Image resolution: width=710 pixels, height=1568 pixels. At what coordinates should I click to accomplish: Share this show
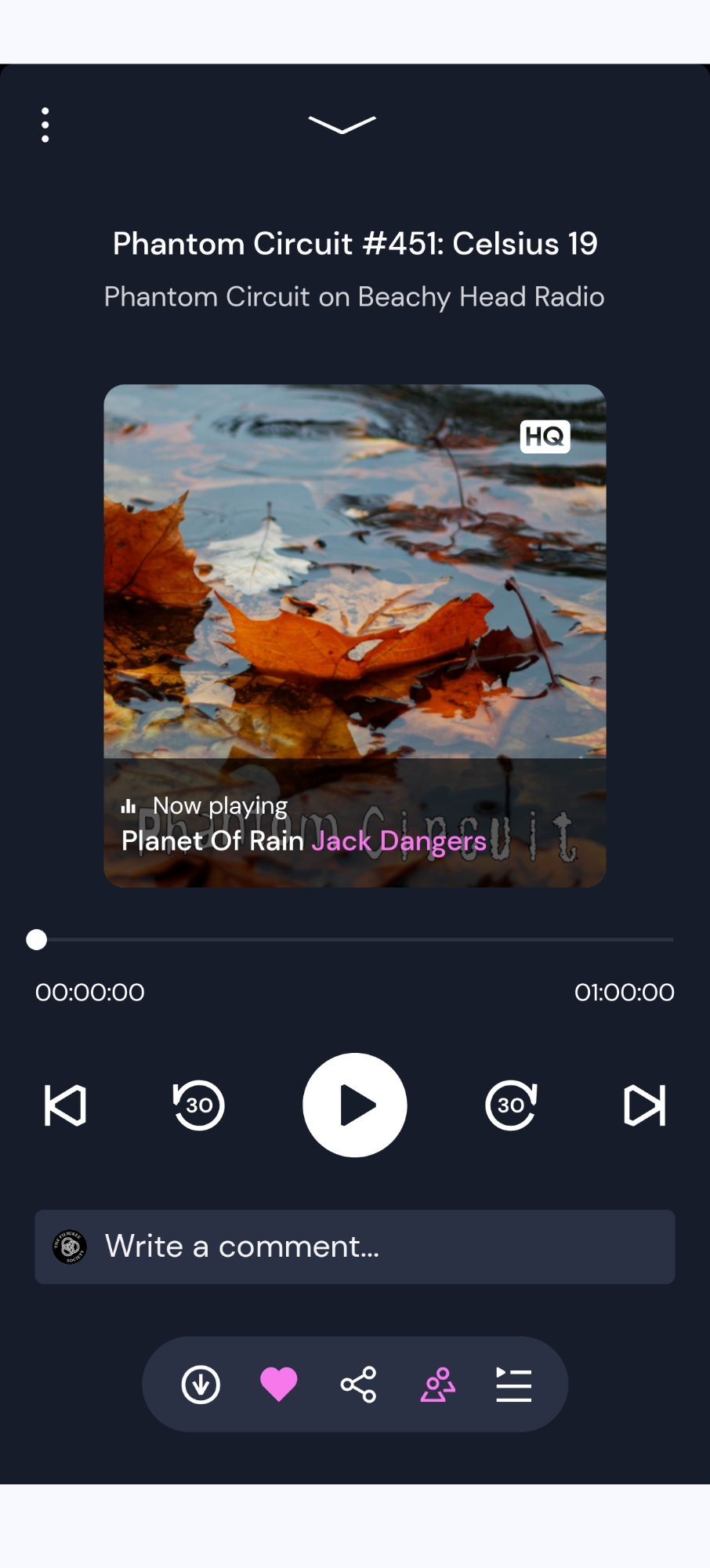358,1385
